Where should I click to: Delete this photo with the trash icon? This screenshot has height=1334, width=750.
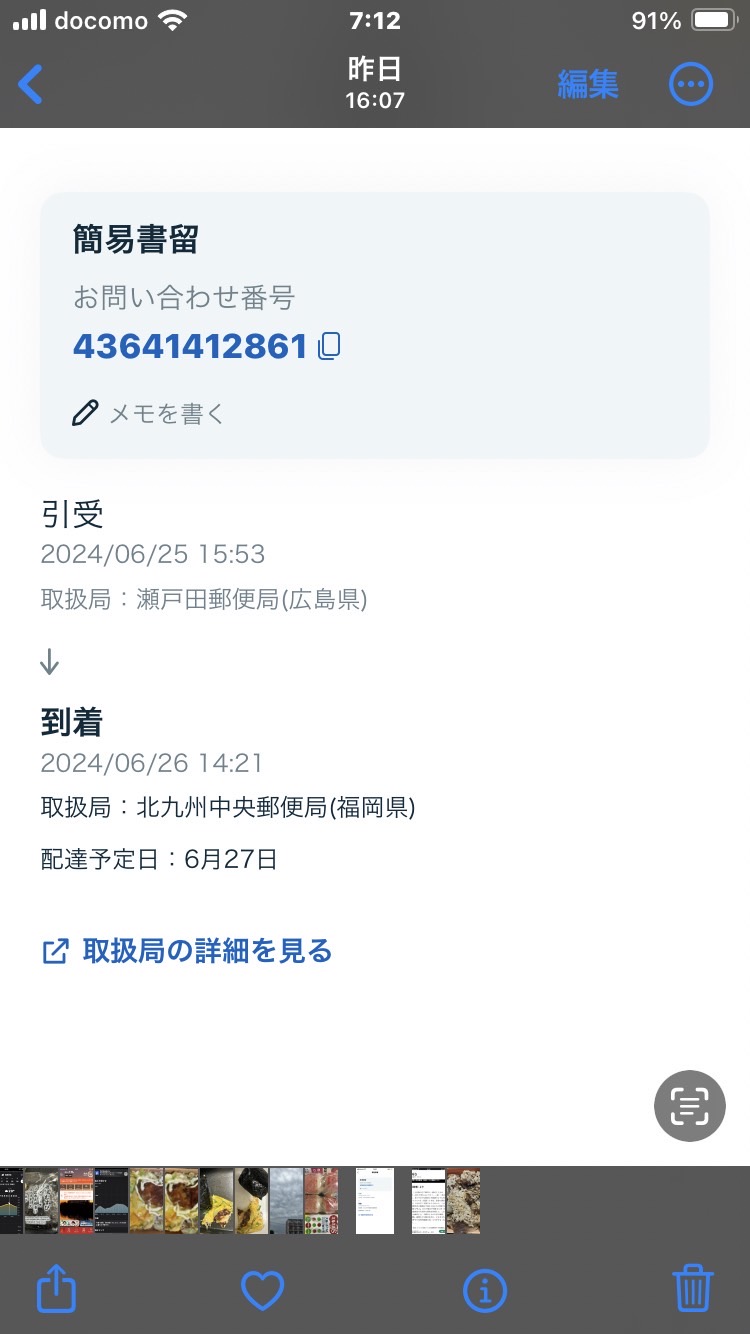(693, 1289)
